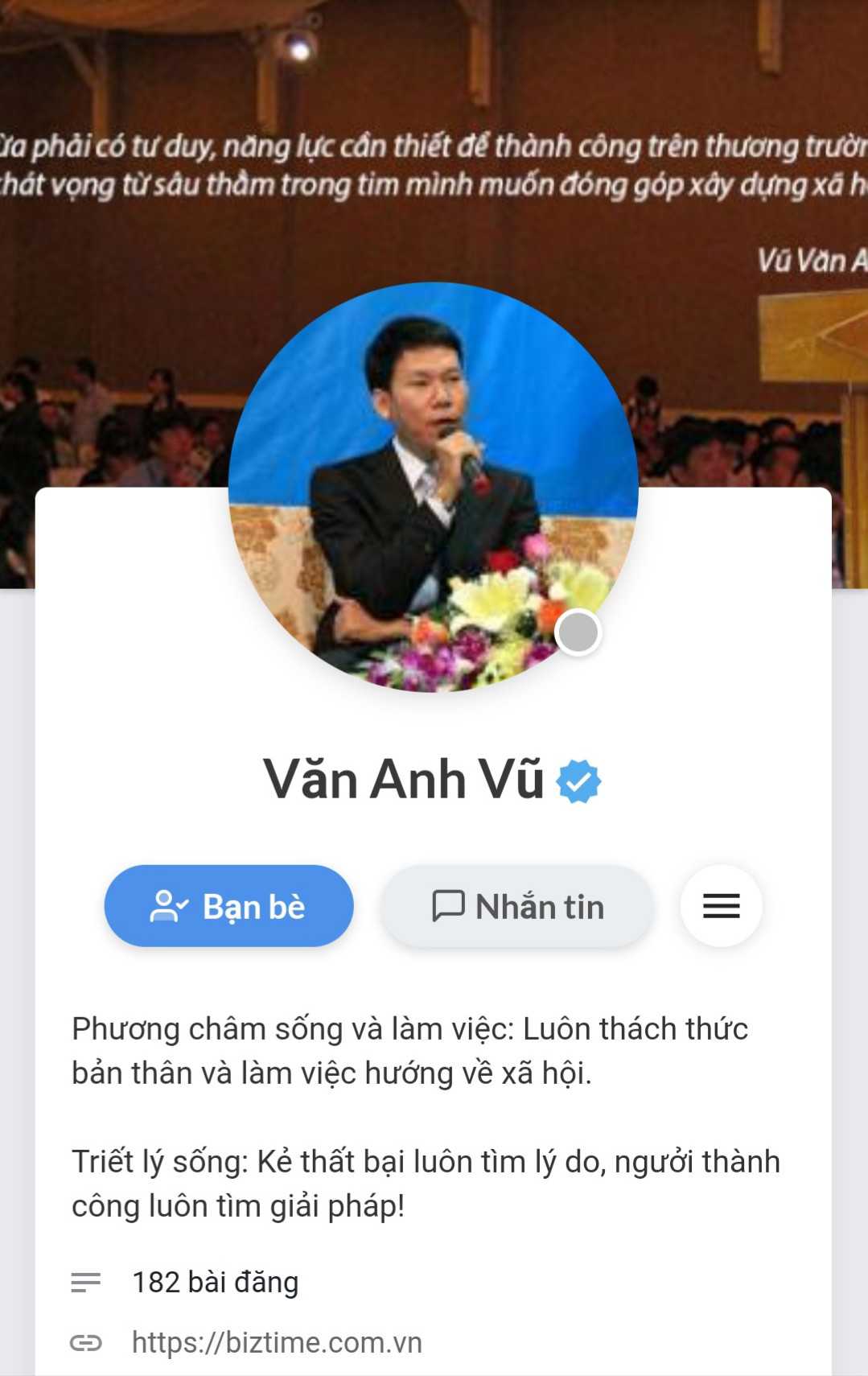Viewport: 868px width, 1376px height.
Task: Open the biztime.com.vn website link
Action: click(x=277, y=1342)
